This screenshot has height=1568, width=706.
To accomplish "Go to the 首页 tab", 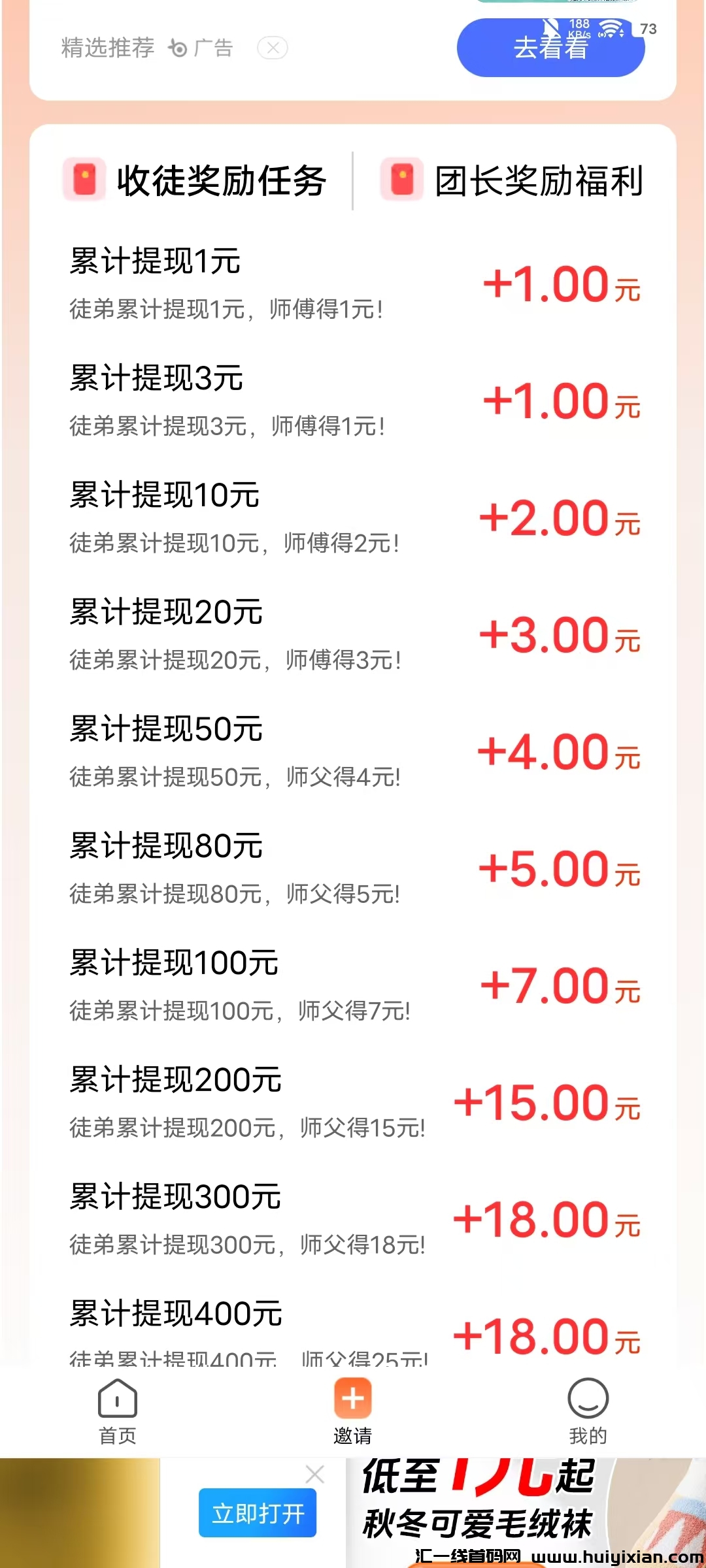I will tap(117, 1411).
